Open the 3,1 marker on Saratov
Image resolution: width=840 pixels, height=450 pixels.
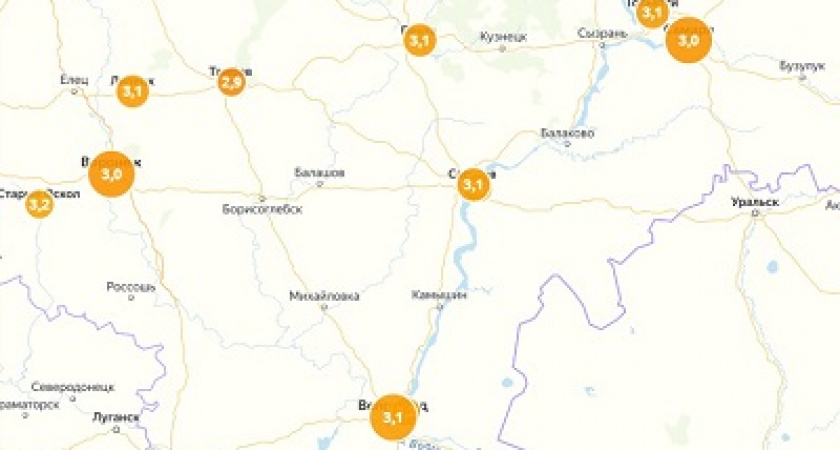473,184
